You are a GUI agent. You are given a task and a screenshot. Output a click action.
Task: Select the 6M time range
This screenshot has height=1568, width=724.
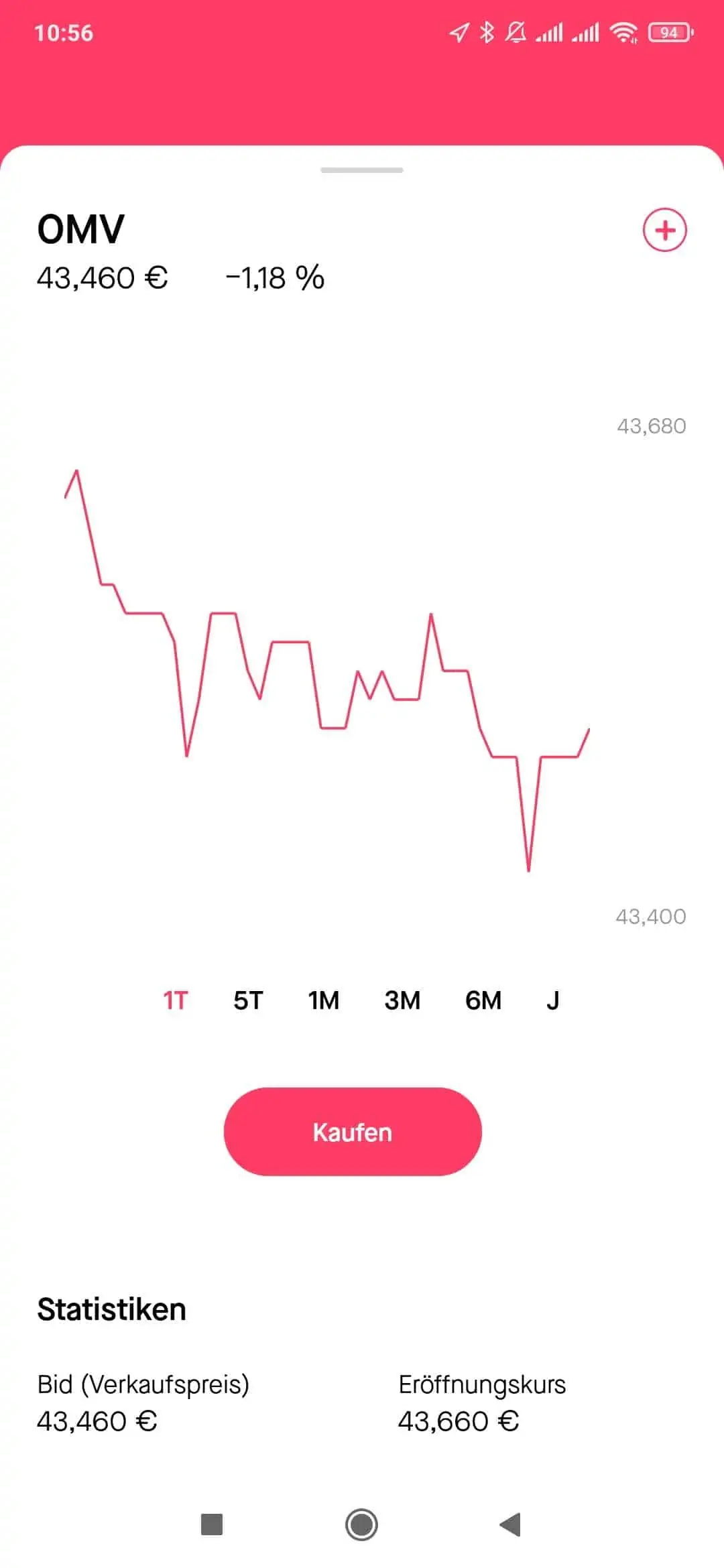pos(483,1000)
